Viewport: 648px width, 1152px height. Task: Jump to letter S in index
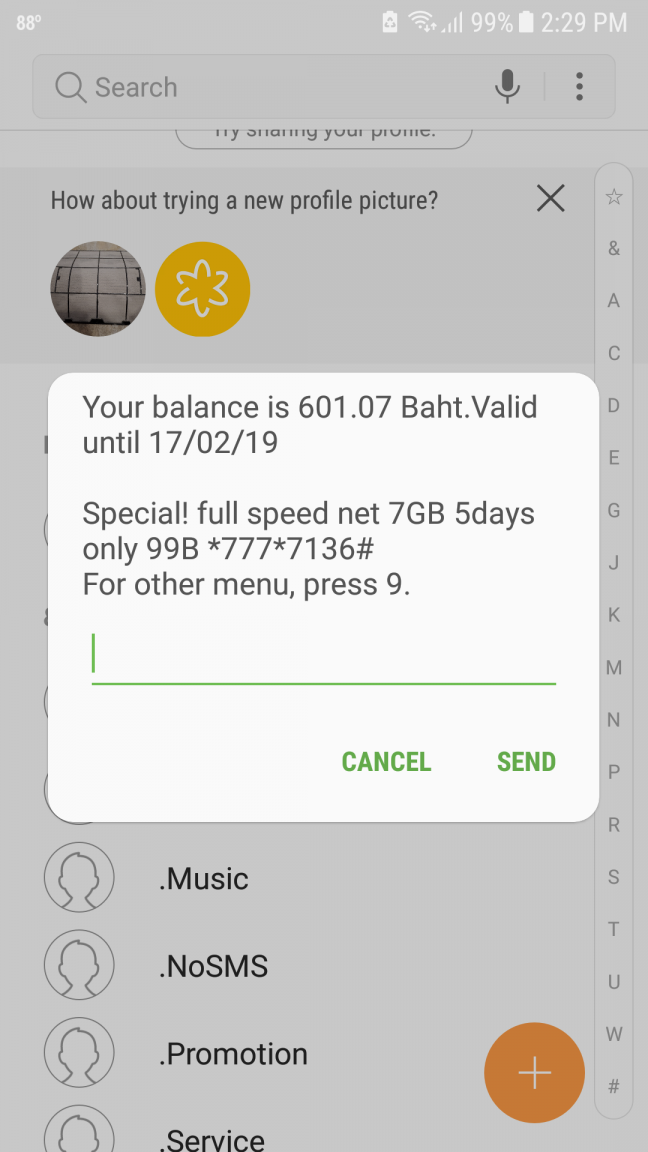pos(614,877)
